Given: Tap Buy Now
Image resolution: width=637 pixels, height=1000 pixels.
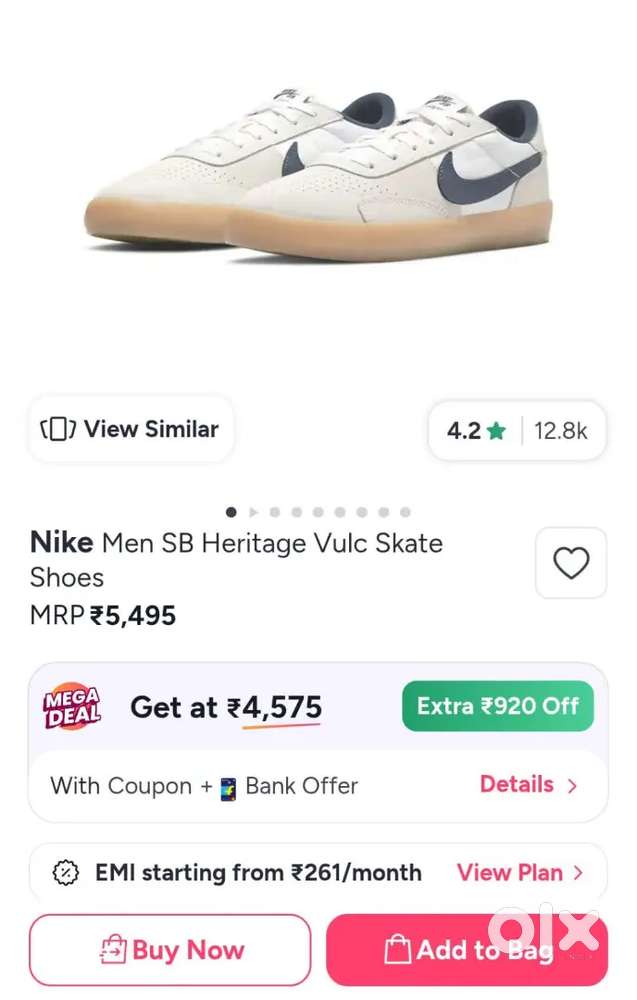Looking at the screenshot, I should (x=170, y=950).
